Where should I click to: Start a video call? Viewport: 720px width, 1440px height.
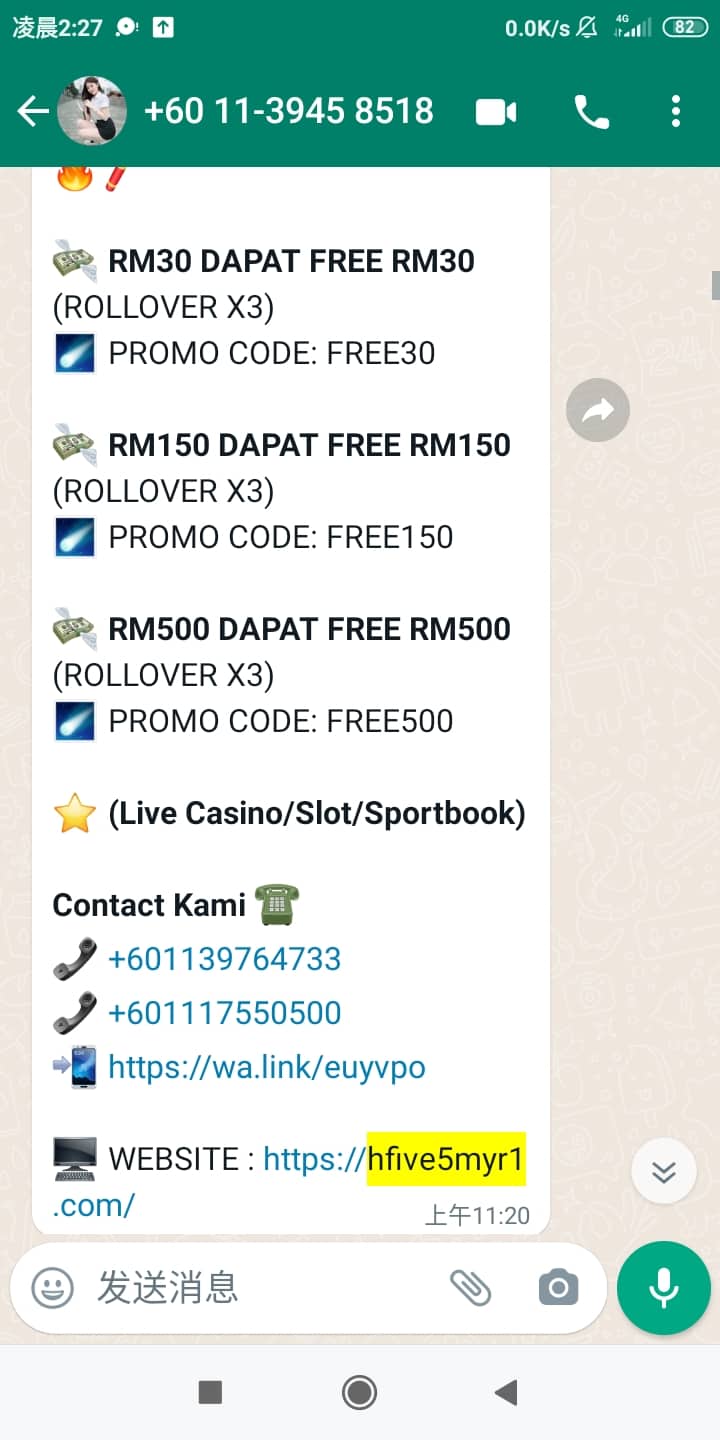(496, 112)
